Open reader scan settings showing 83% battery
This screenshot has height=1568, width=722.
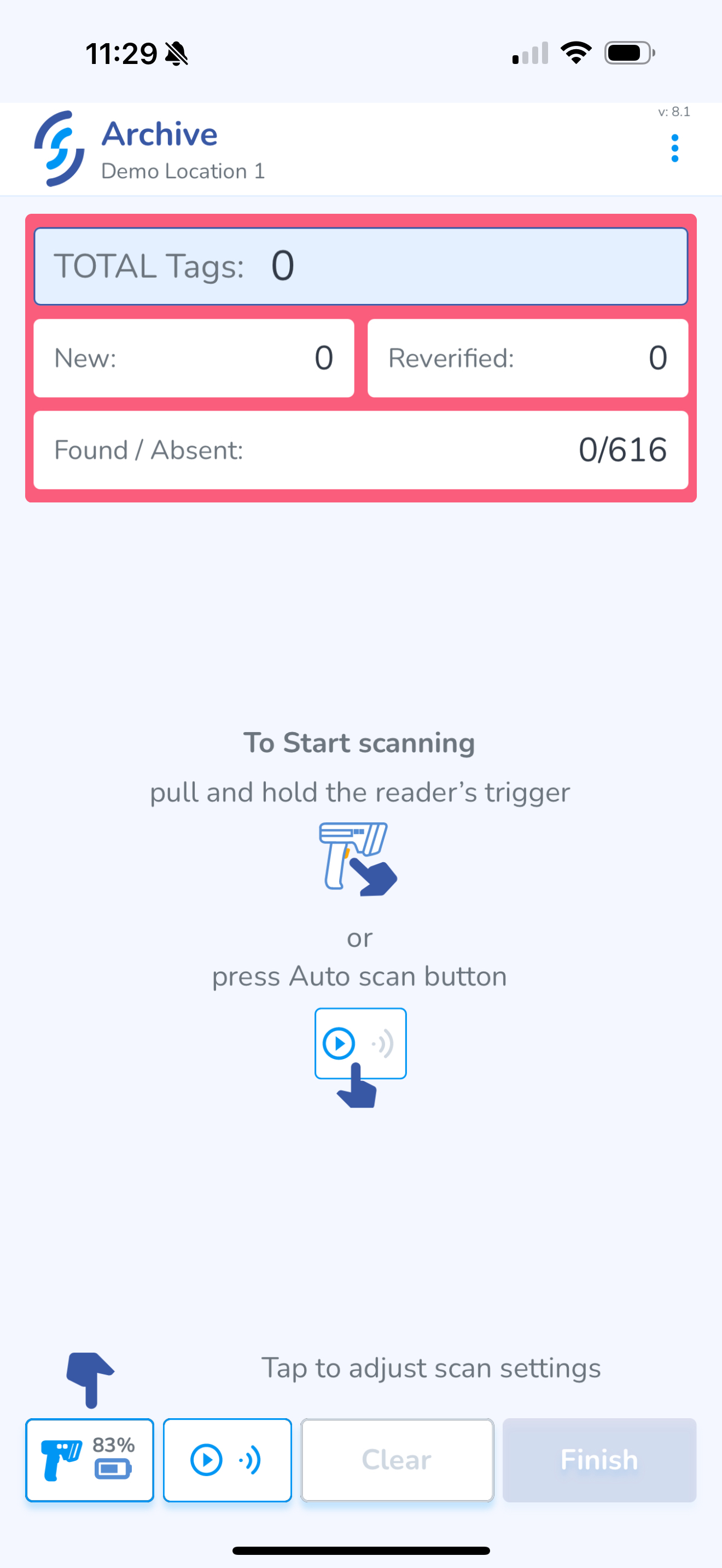point(90,1460)
